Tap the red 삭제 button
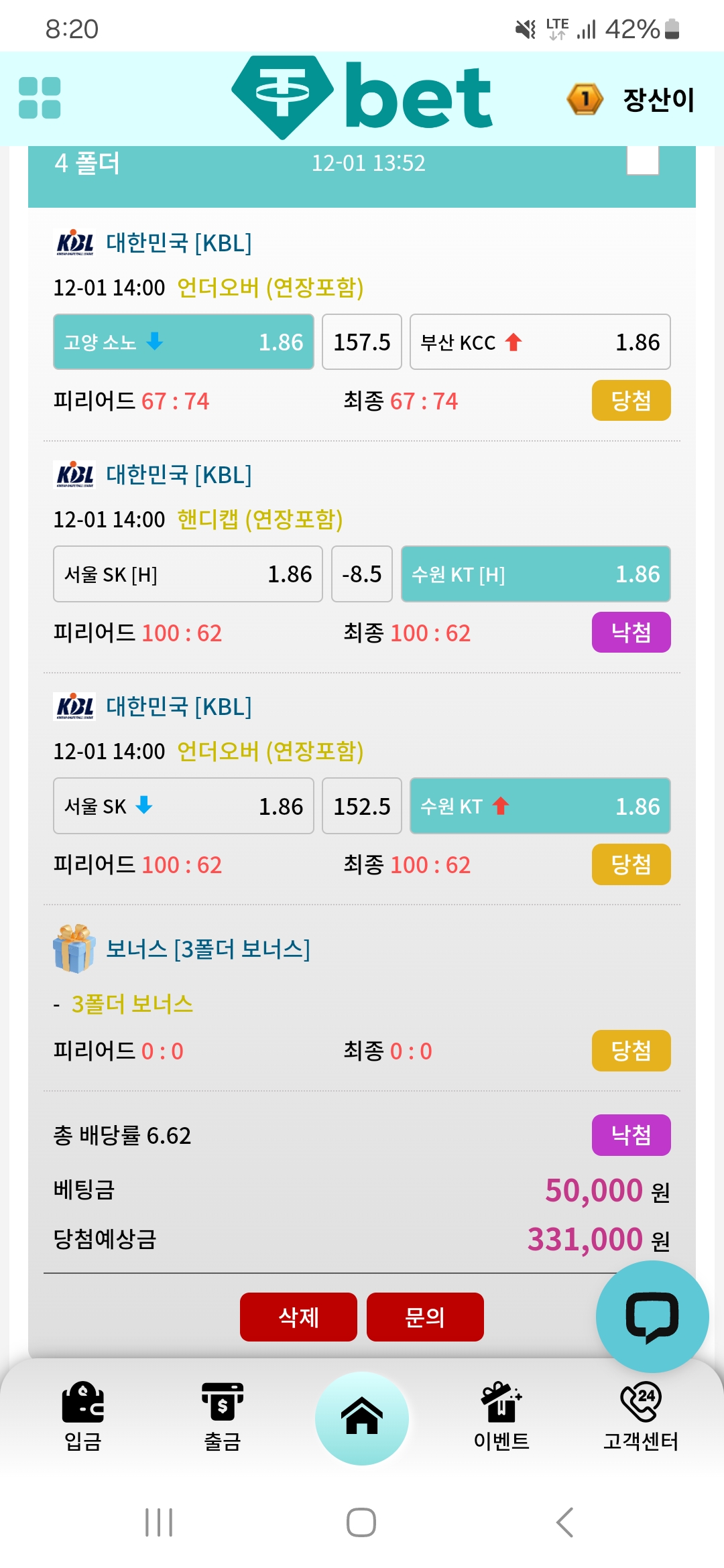Viewport: 724px width, 1568px height. (298, 1317)
